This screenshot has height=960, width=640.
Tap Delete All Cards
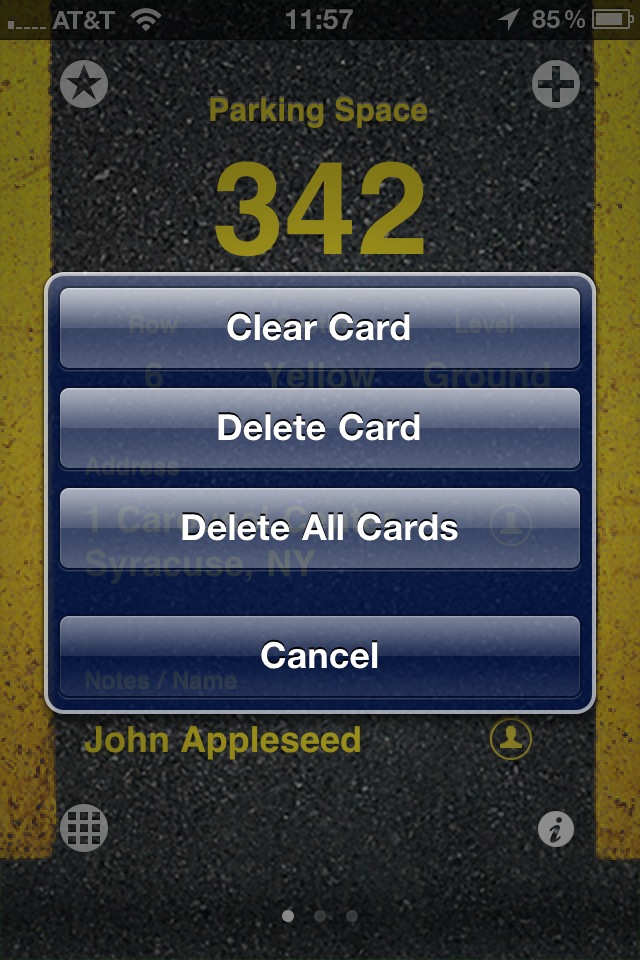pos(320,528)
